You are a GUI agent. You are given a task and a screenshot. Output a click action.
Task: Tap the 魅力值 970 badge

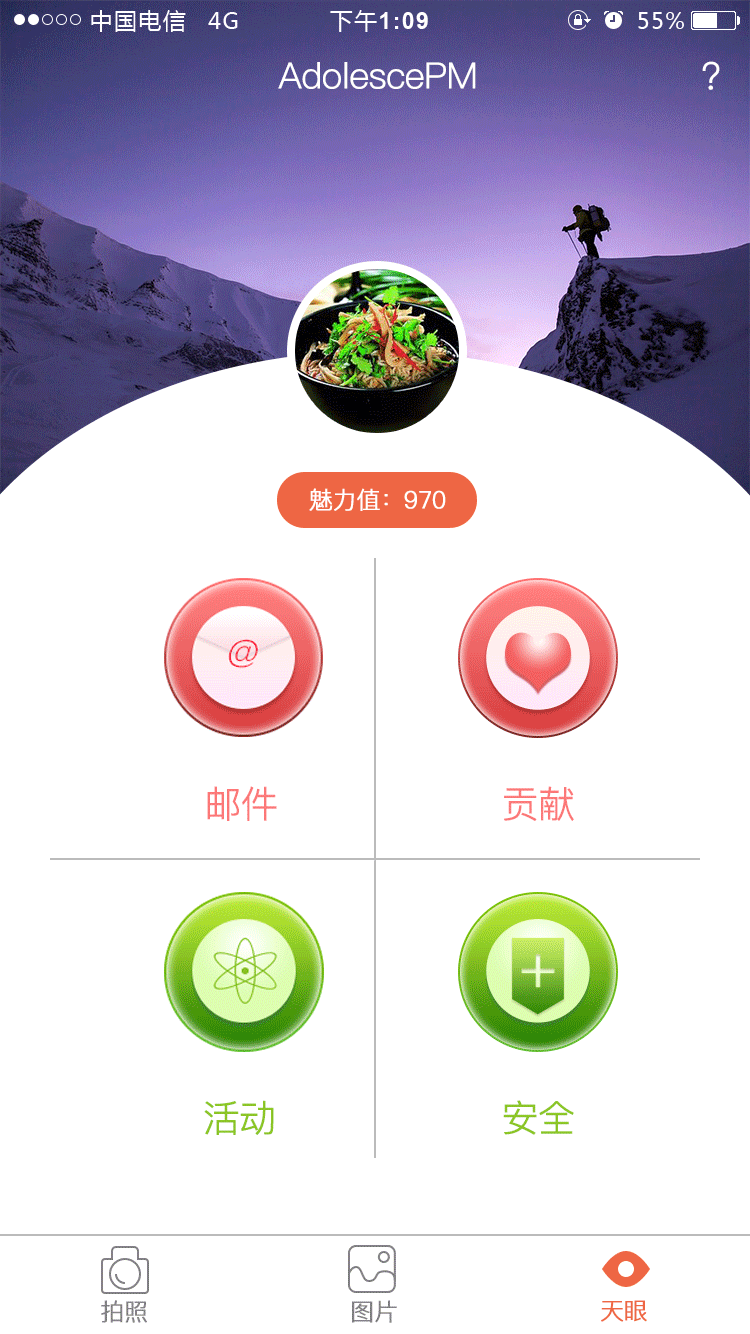pyautogui.click(x=376, y=500)
